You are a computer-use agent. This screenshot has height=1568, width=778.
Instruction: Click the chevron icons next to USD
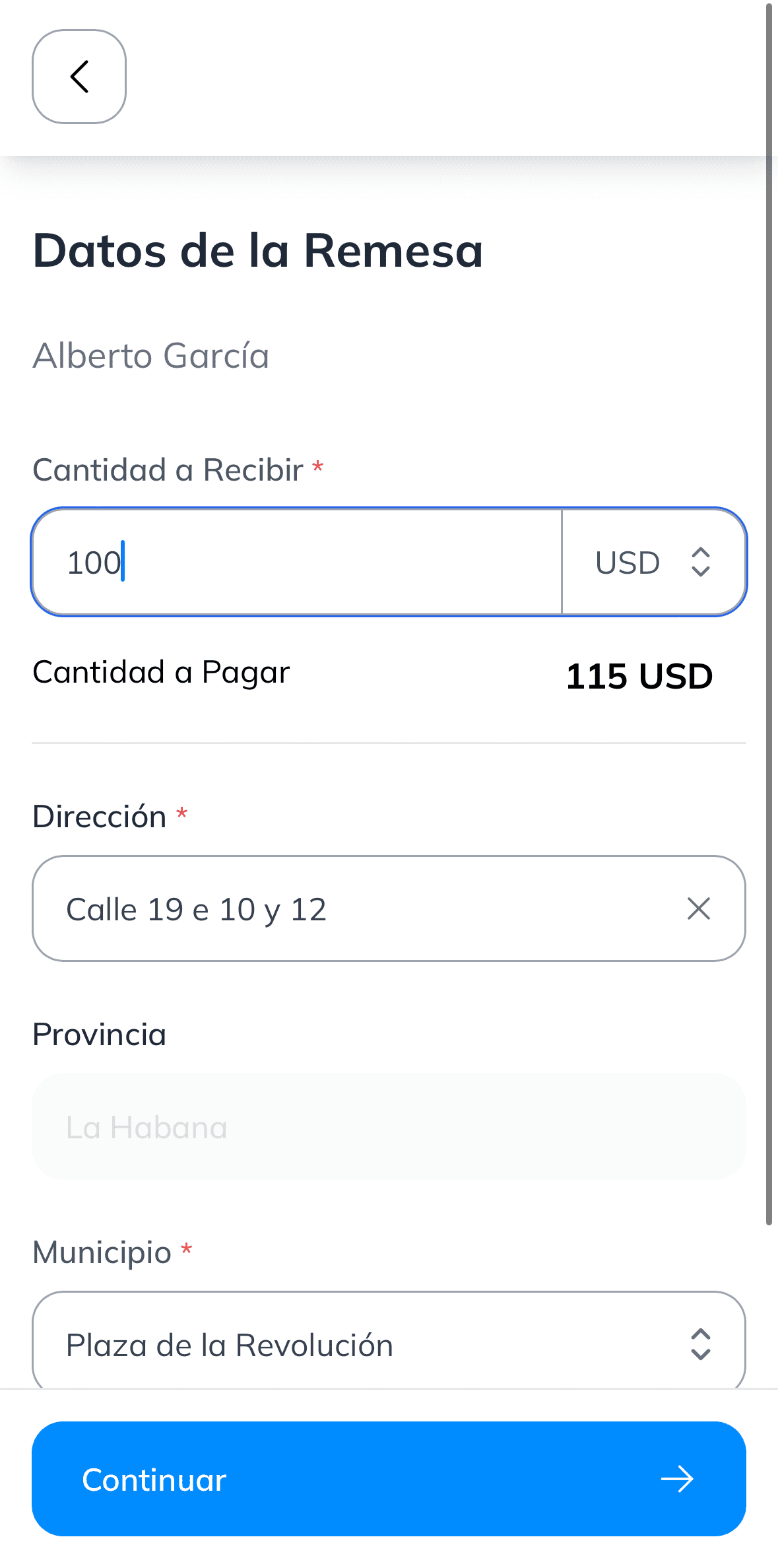(701, 562)
